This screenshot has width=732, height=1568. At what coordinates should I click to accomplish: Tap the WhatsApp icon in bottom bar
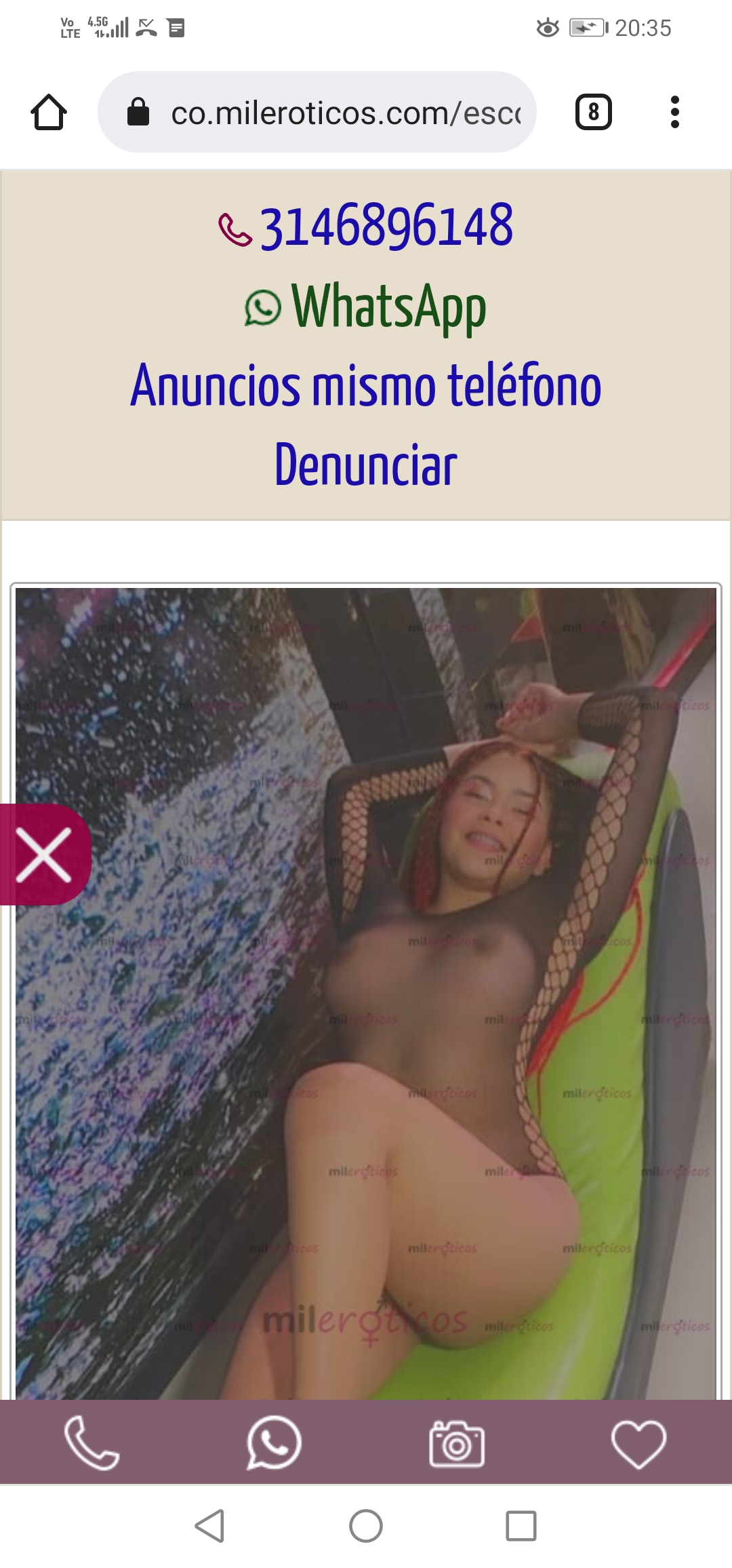click(x=274, y=1443)
